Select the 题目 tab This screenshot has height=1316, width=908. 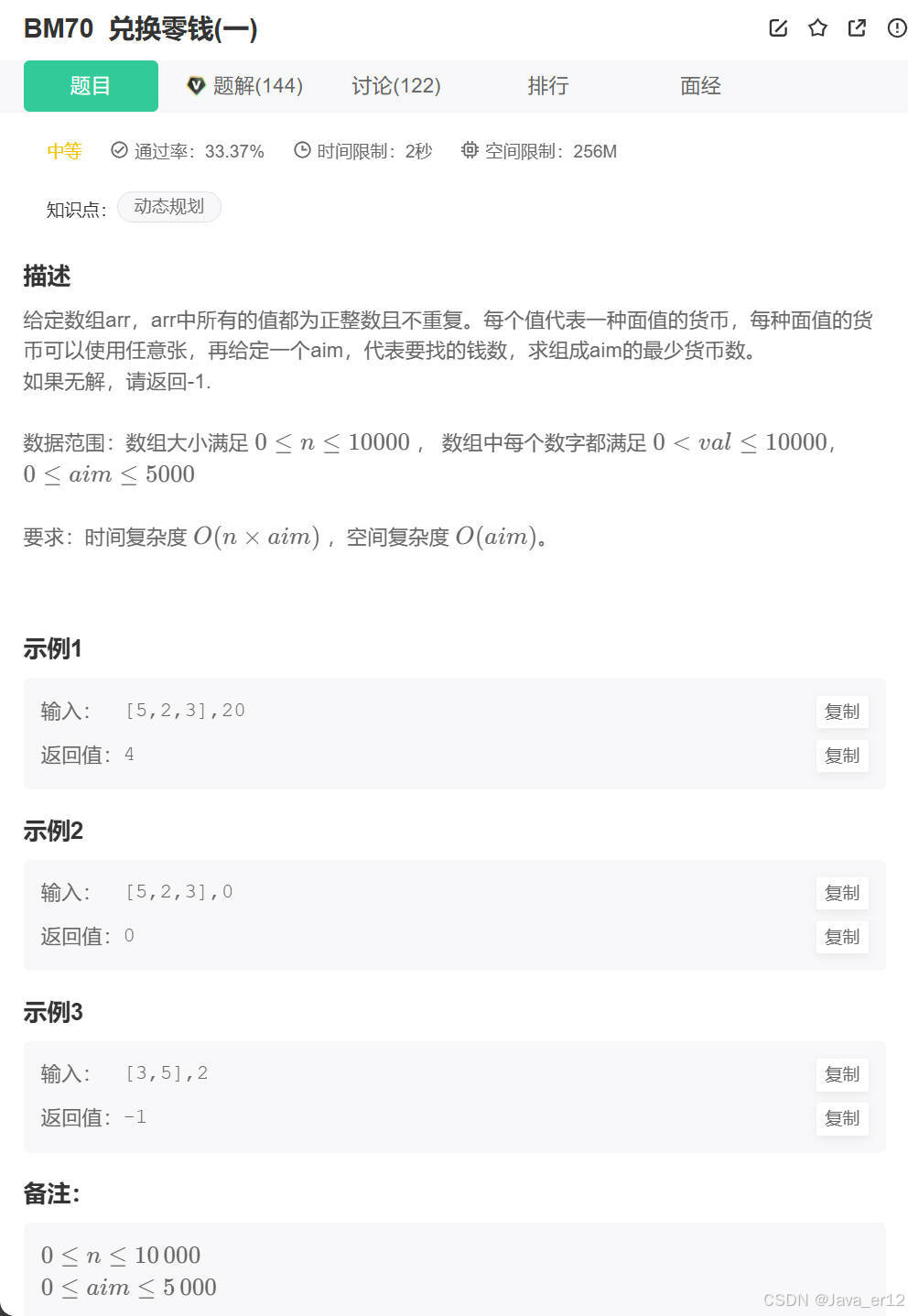[91, 85]
